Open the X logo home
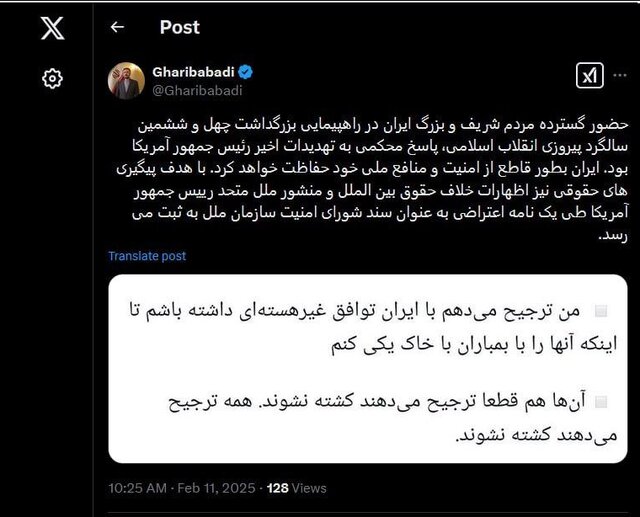The height and width of the screenshot is (517, 640). point(53,27)
